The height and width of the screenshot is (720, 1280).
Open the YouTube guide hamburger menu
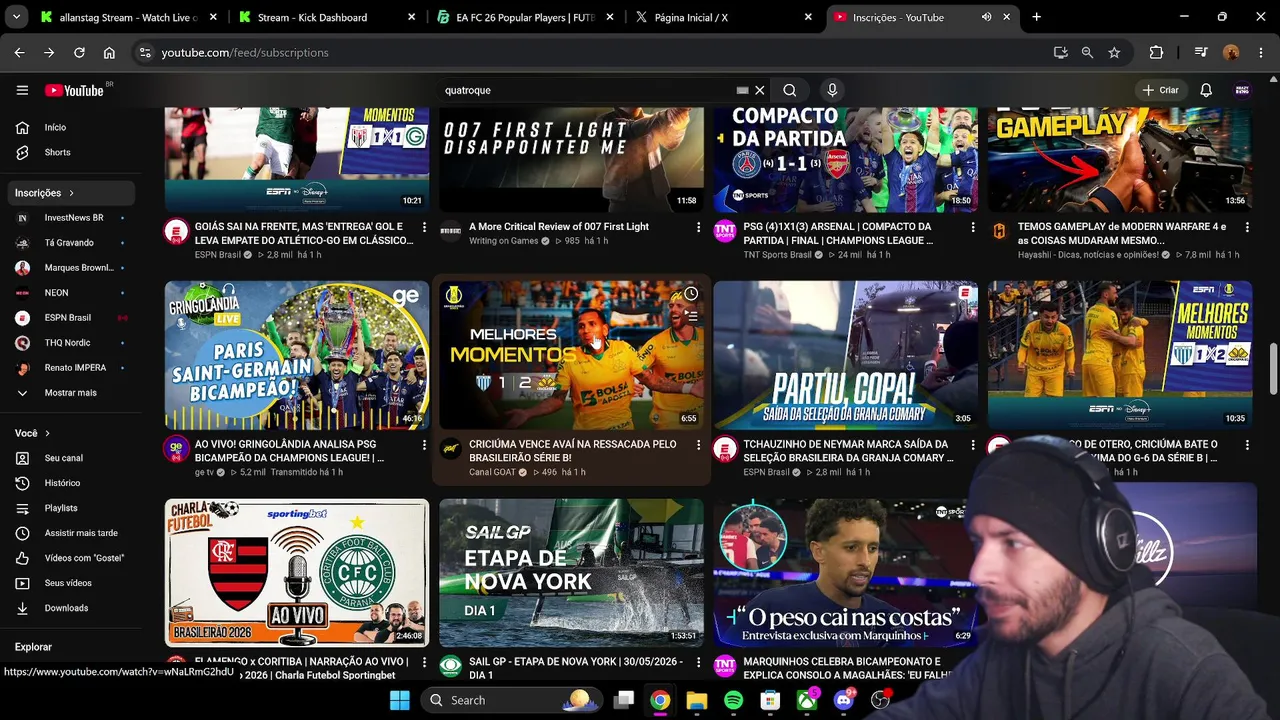pos(22,90)
